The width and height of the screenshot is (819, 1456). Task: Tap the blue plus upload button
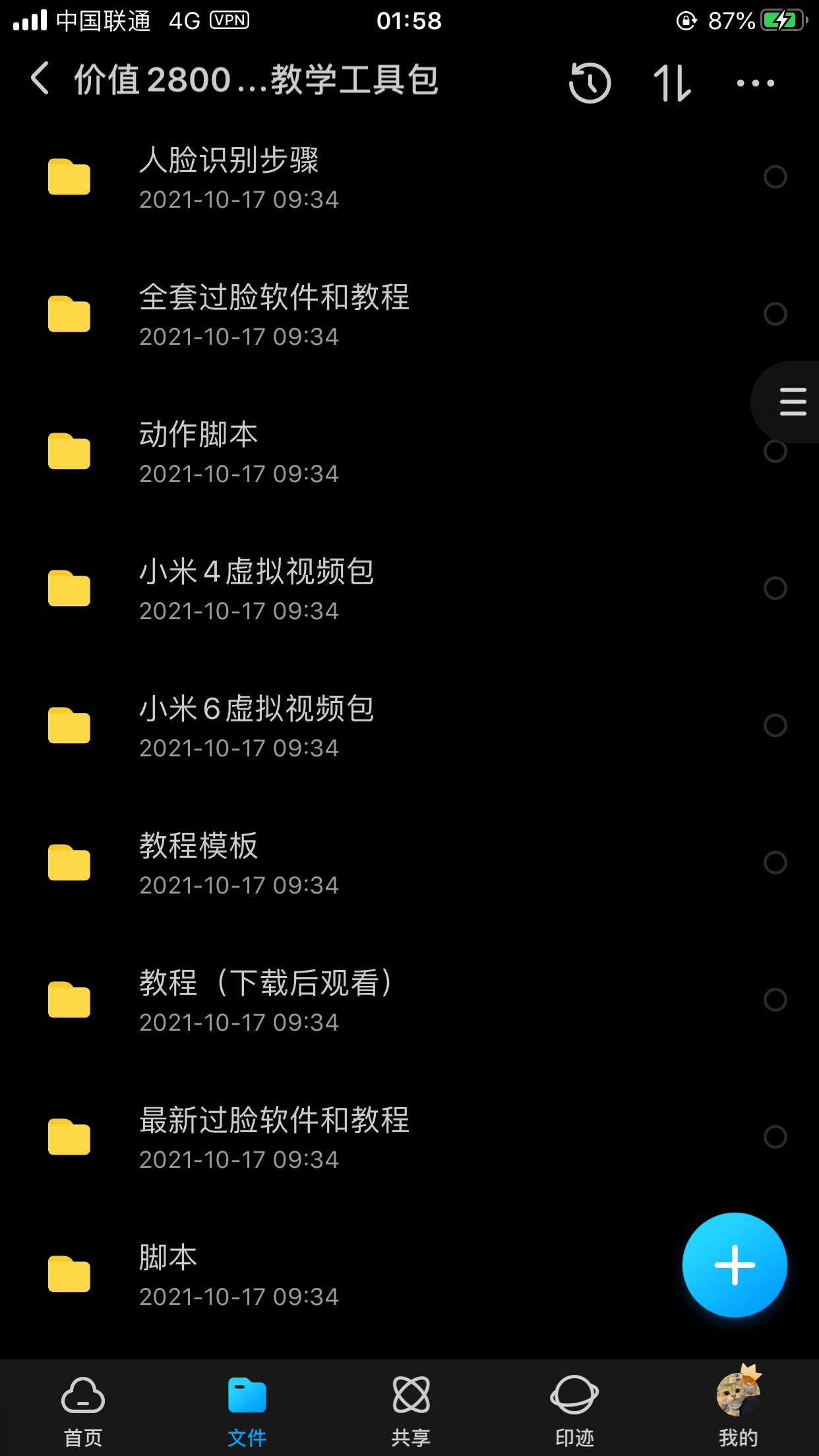[x=735, y=1265]
